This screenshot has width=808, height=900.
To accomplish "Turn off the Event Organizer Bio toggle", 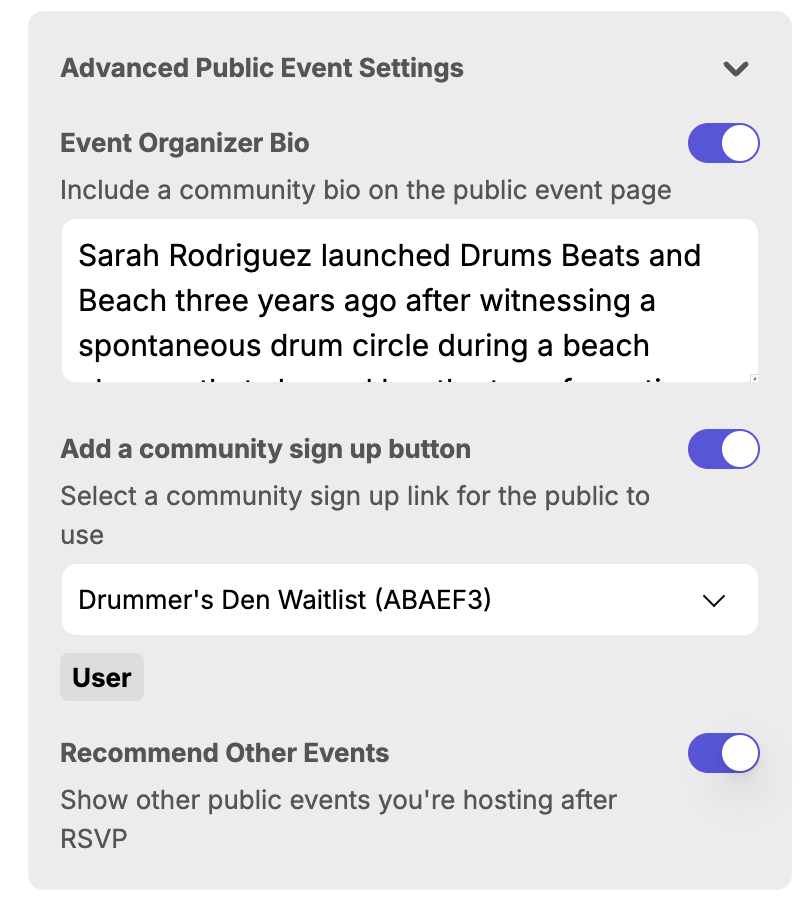I will coord(723,143).
